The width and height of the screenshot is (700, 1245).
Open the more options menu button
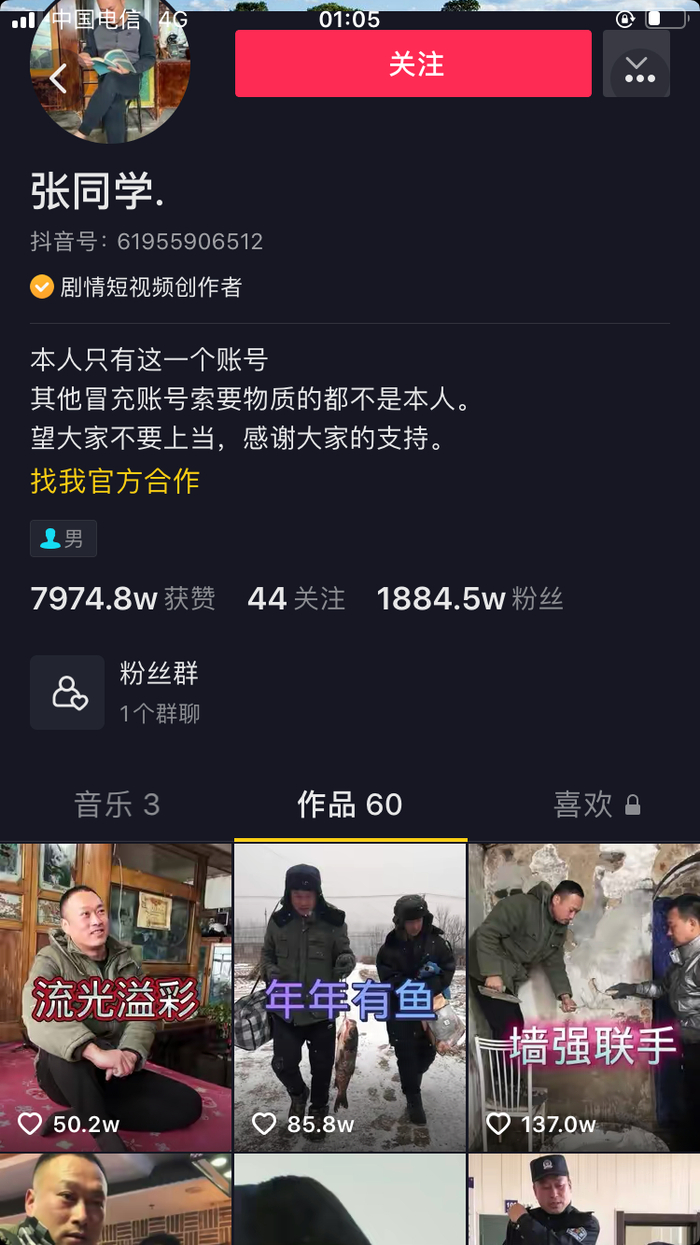pos(637,67)
